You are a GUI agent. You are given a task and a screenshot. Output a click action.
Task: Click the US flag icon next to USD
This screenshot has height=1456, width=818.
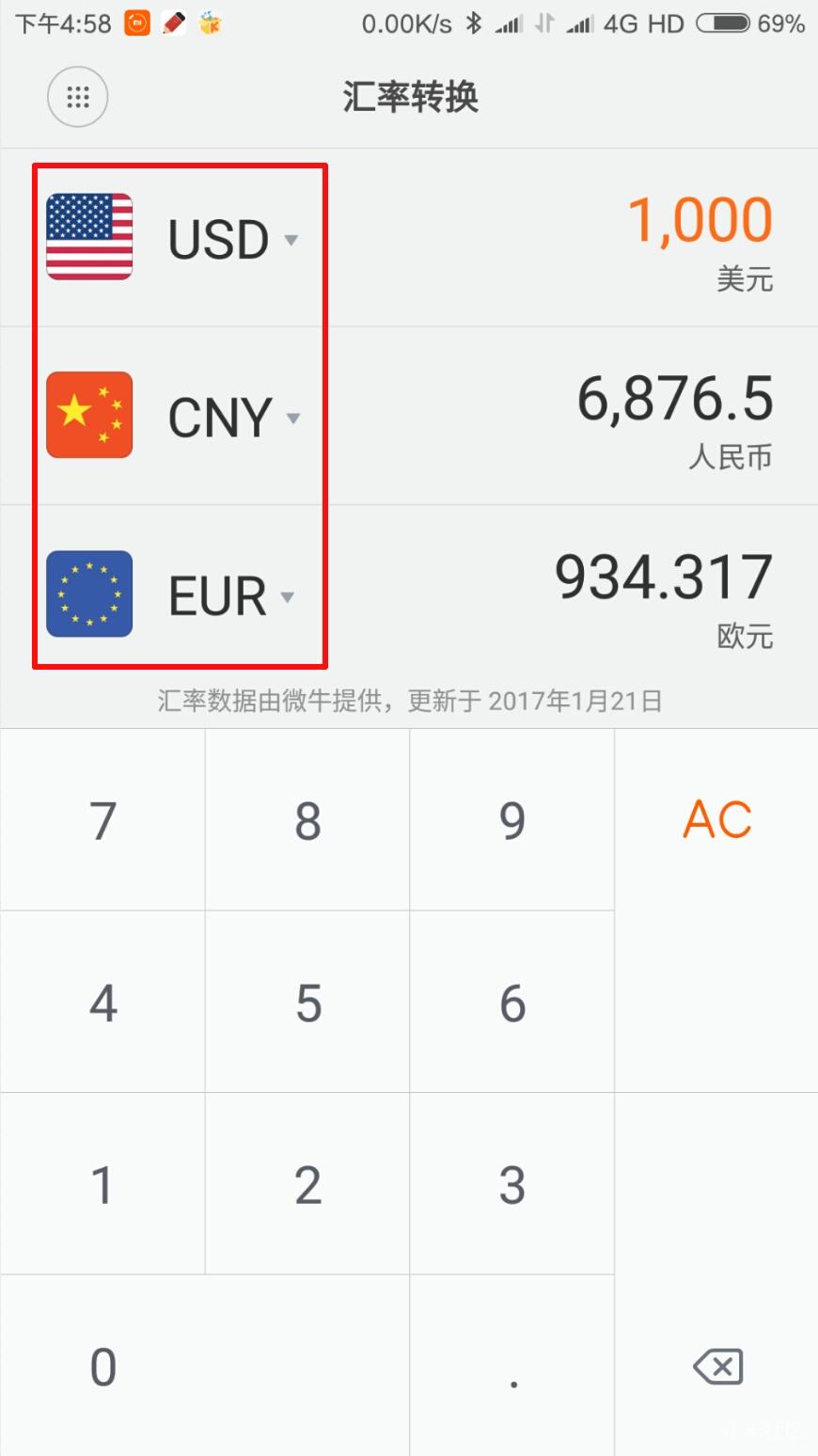tap(89, 238)
